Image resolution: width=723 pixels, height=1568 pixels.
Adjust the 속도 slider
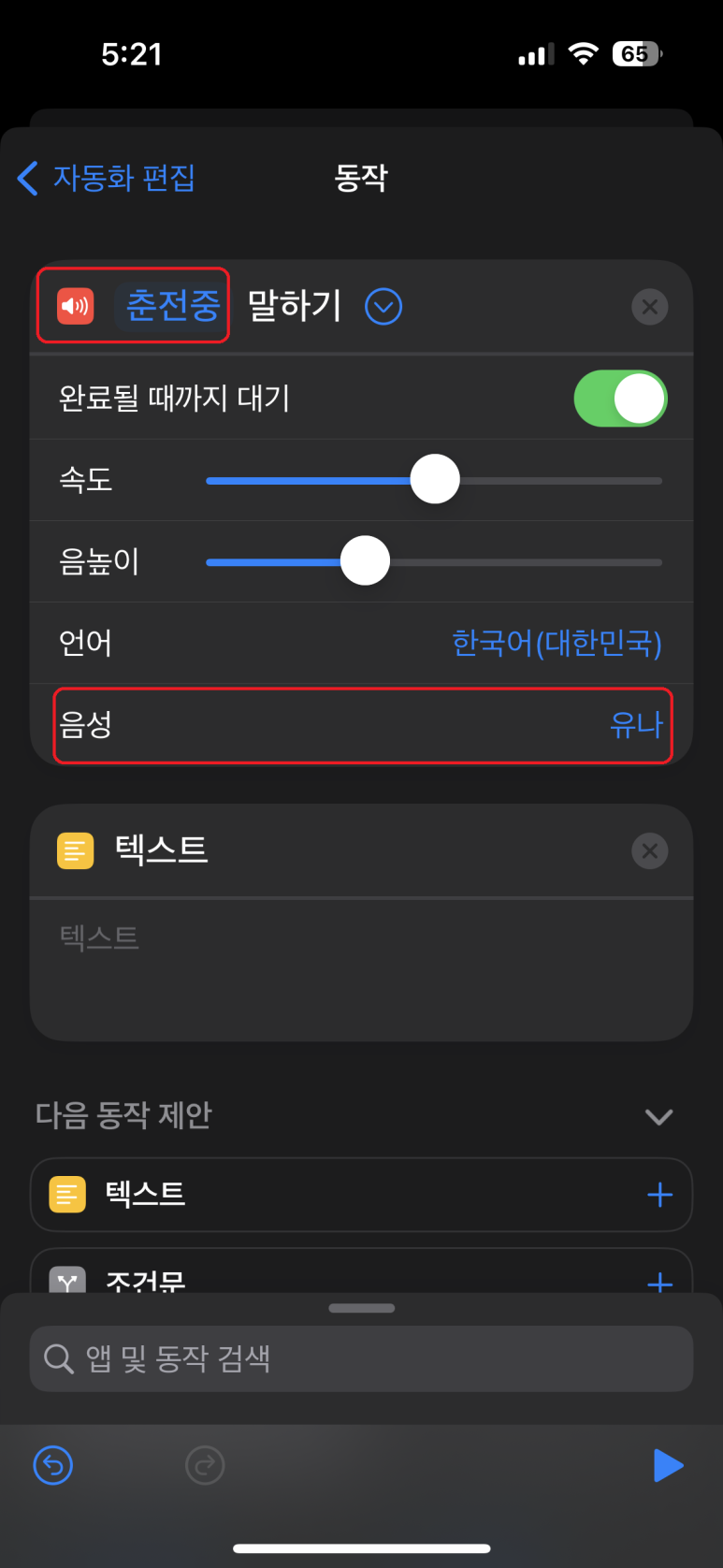(x=434, y=480)
